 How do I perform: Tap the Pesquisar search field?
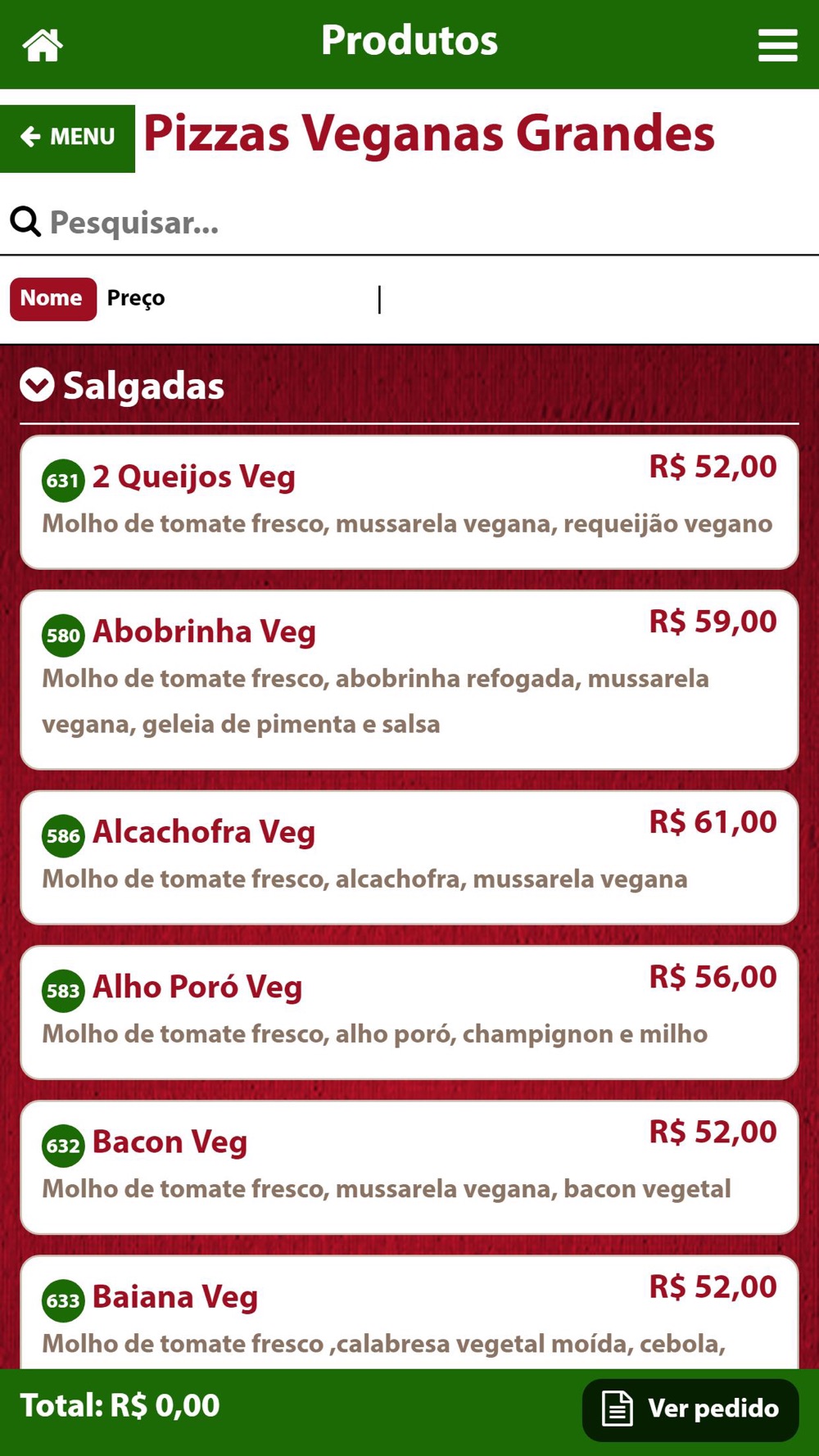[x=409, y=222]
